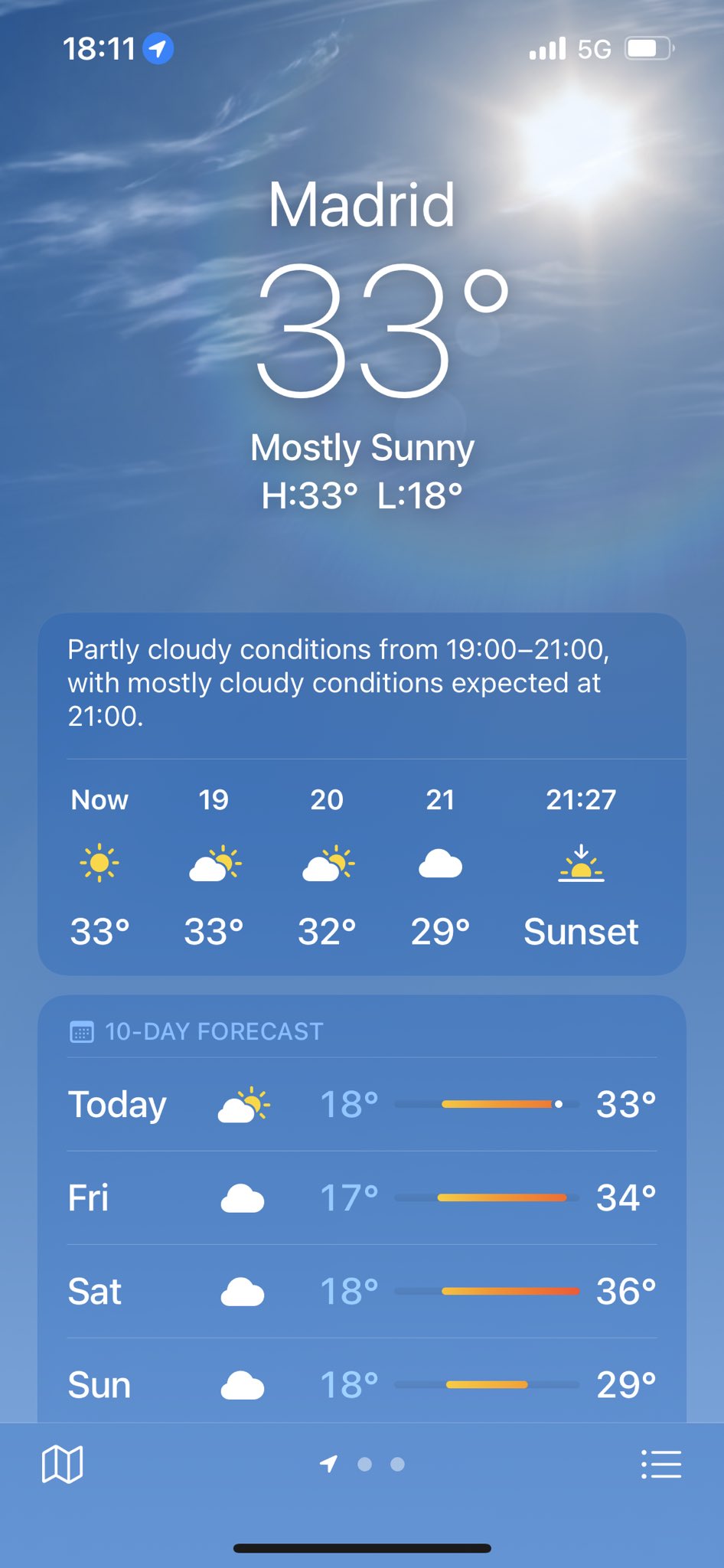The height and width of the screenshot is (1568, 724).
Task: Show Saturday's forecast details
Action: coord(361,1292)
